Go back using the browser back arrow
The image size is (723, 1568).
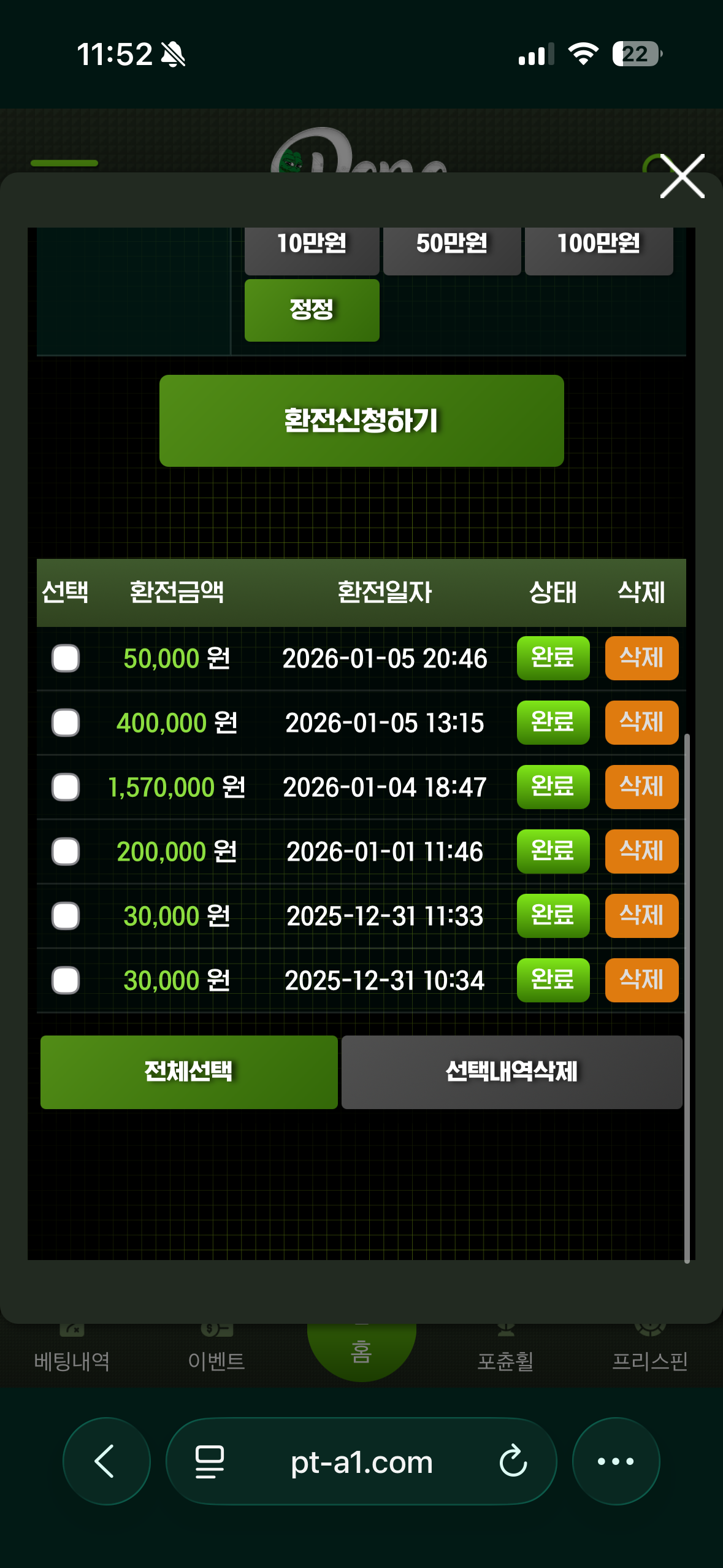pos(106,1461)
